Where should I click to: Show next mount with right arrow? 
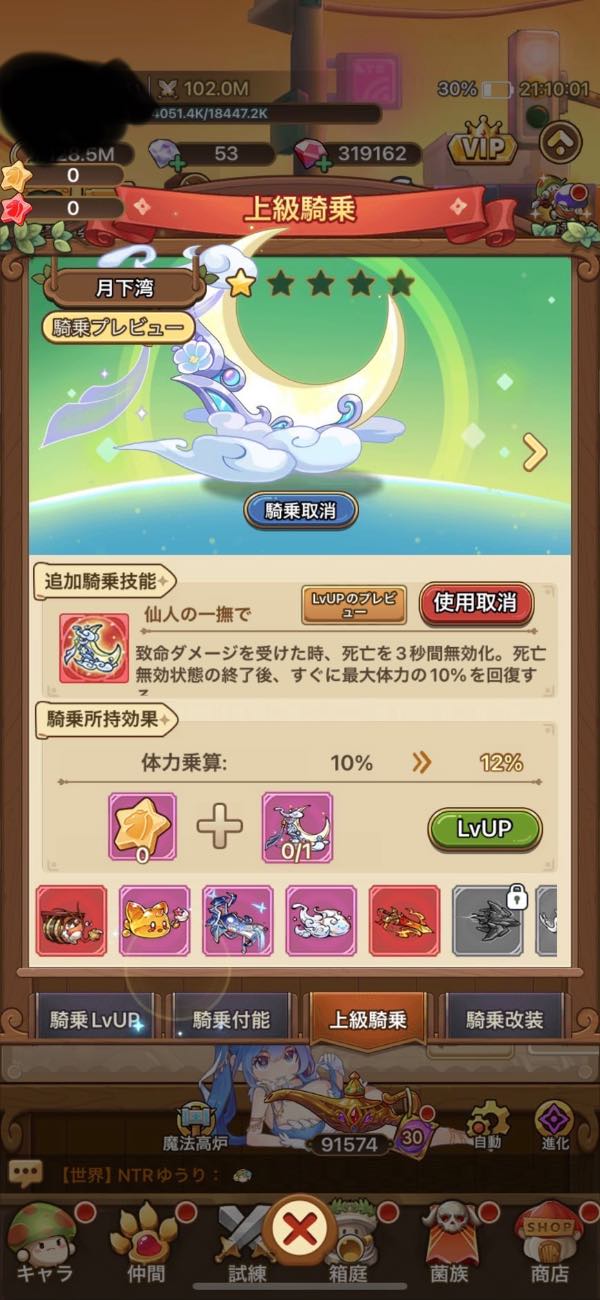point(536,453)
